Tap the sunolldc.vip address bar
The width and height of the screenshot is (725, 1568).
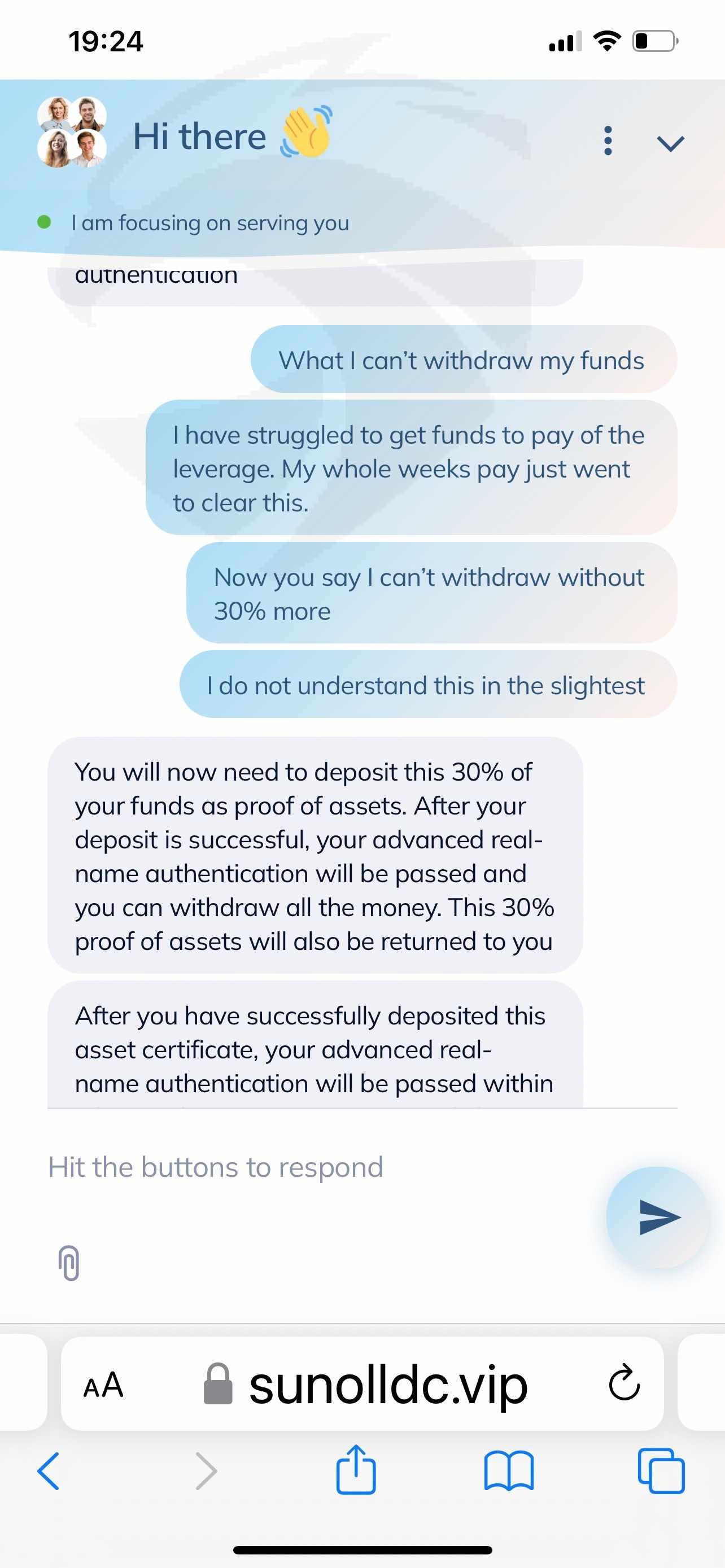[x=362, y=1383]
